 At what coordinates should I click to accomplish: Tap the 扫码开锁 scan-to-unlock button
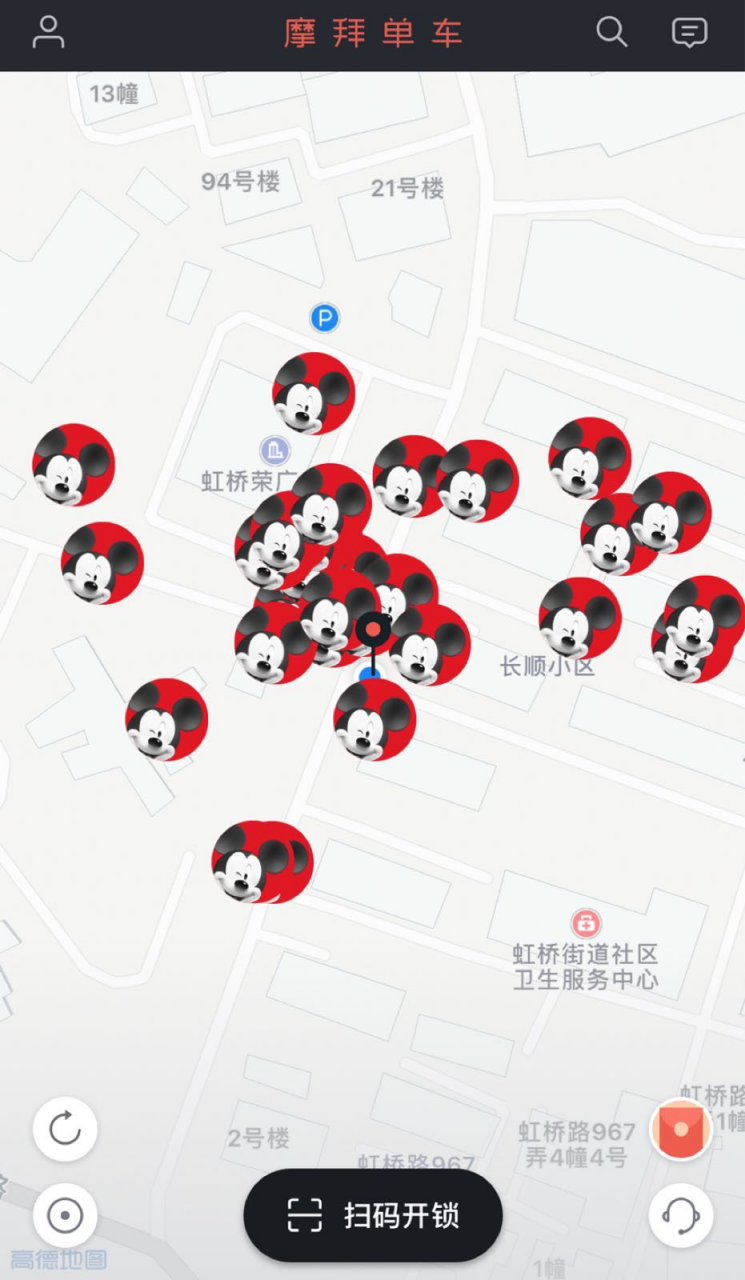[373, 1215]
